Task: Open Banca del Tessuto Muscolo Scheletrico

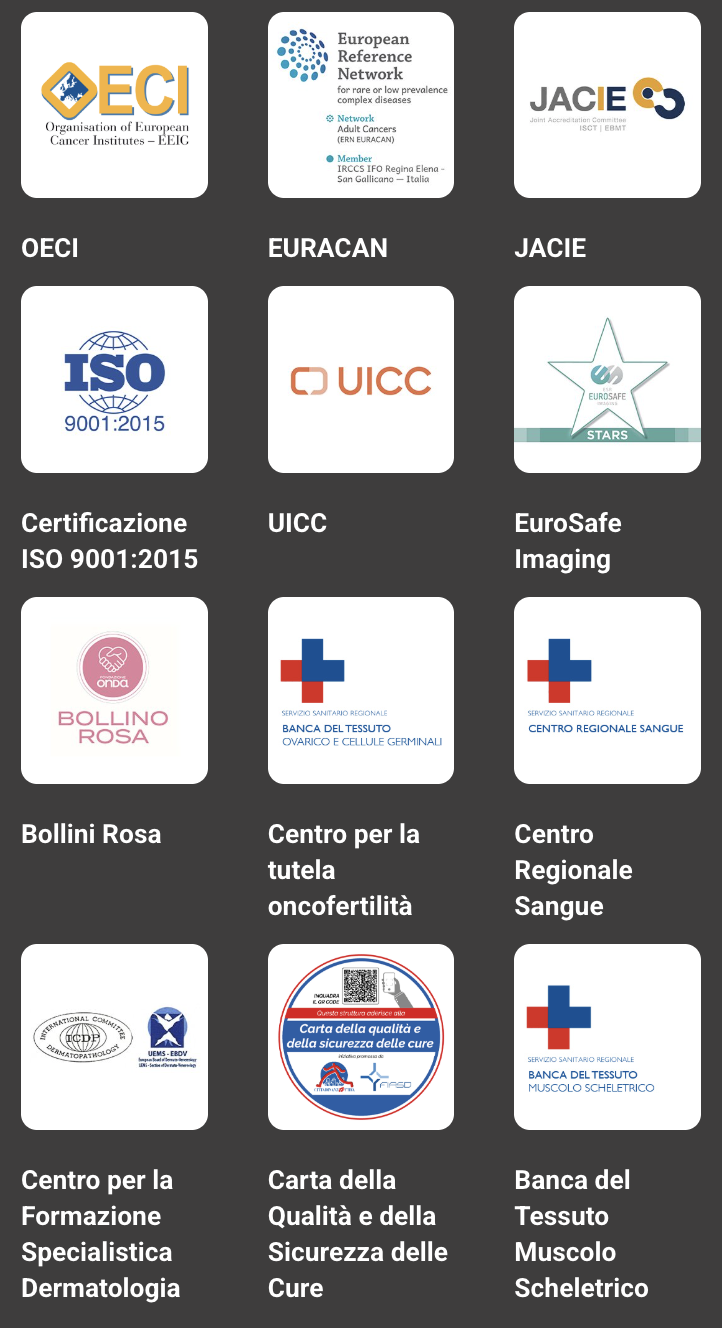Action: 607,1037
